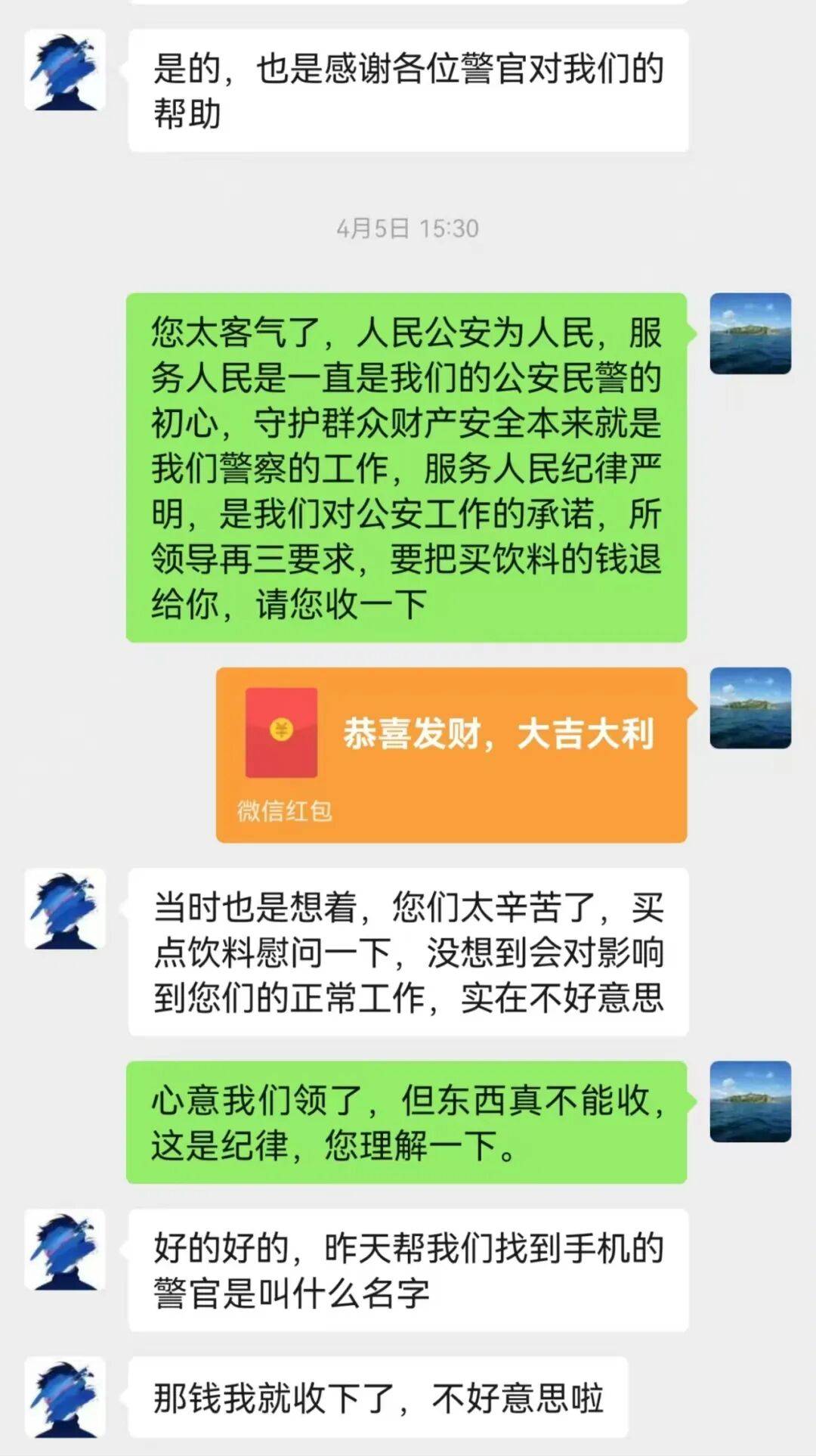Viewport: 816px width, 1456px height.
Task: Tap avatar beside 心意我们领了 message
Action: tap(750, 1101)
